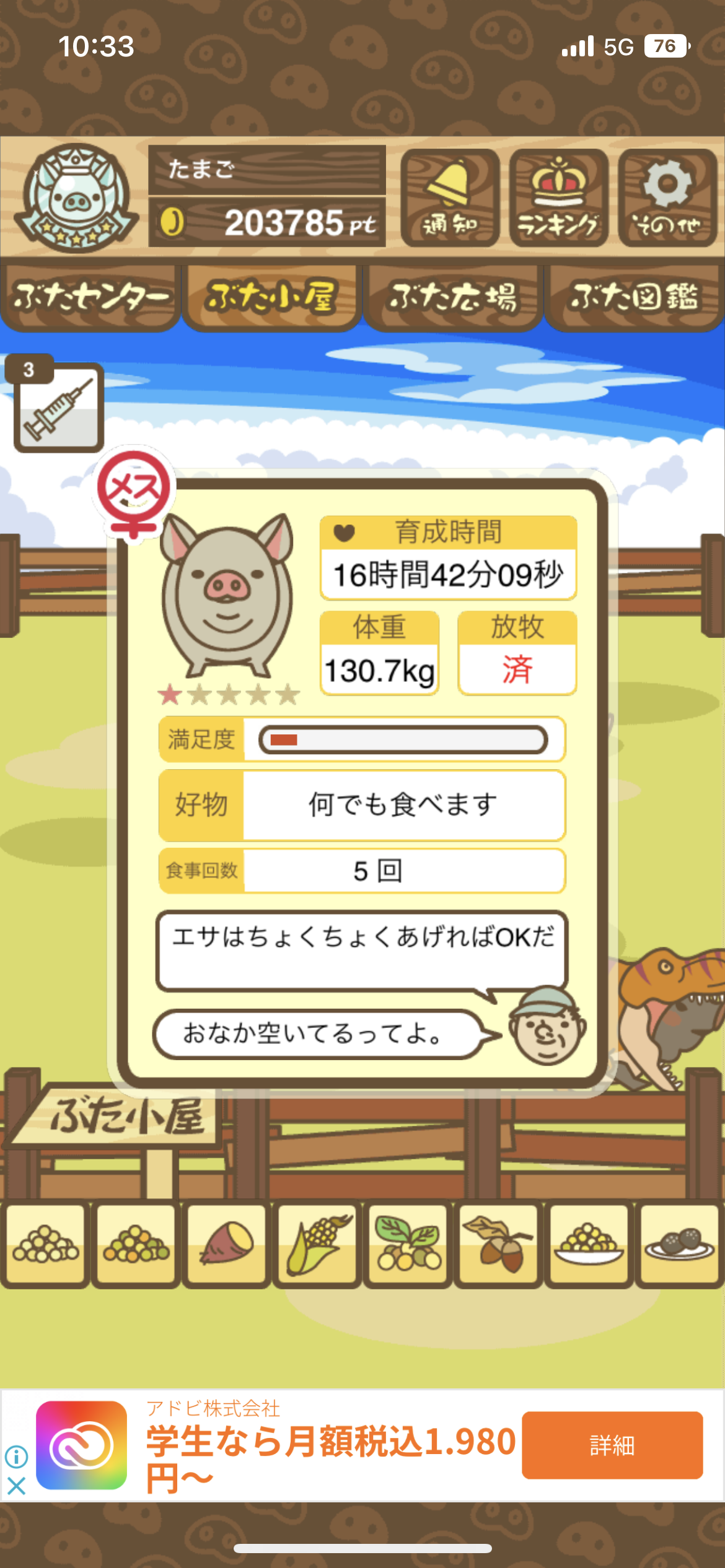
Task: Use the syringe item
Action: (59, 407)
